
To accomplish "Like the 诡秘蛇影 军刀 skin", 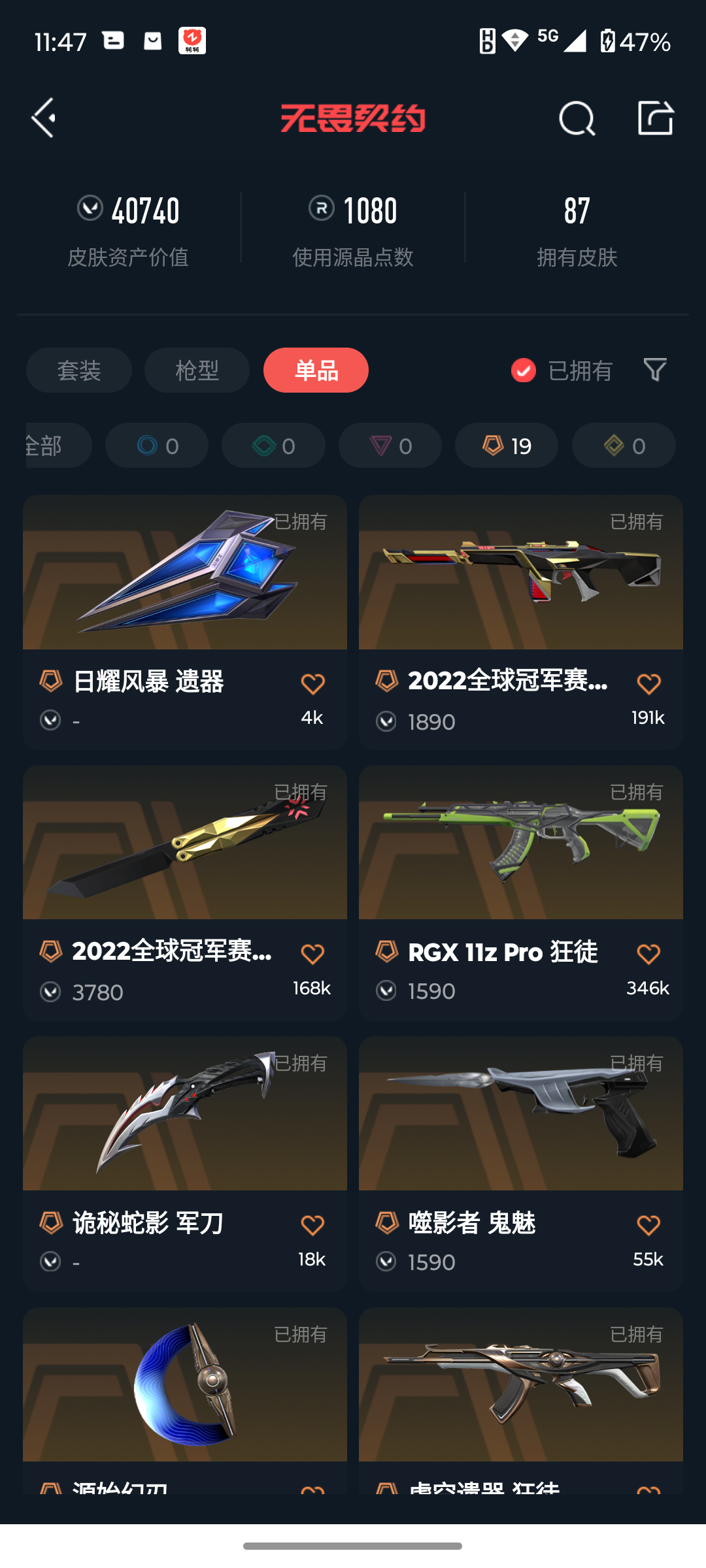I will coord(312,1225).
